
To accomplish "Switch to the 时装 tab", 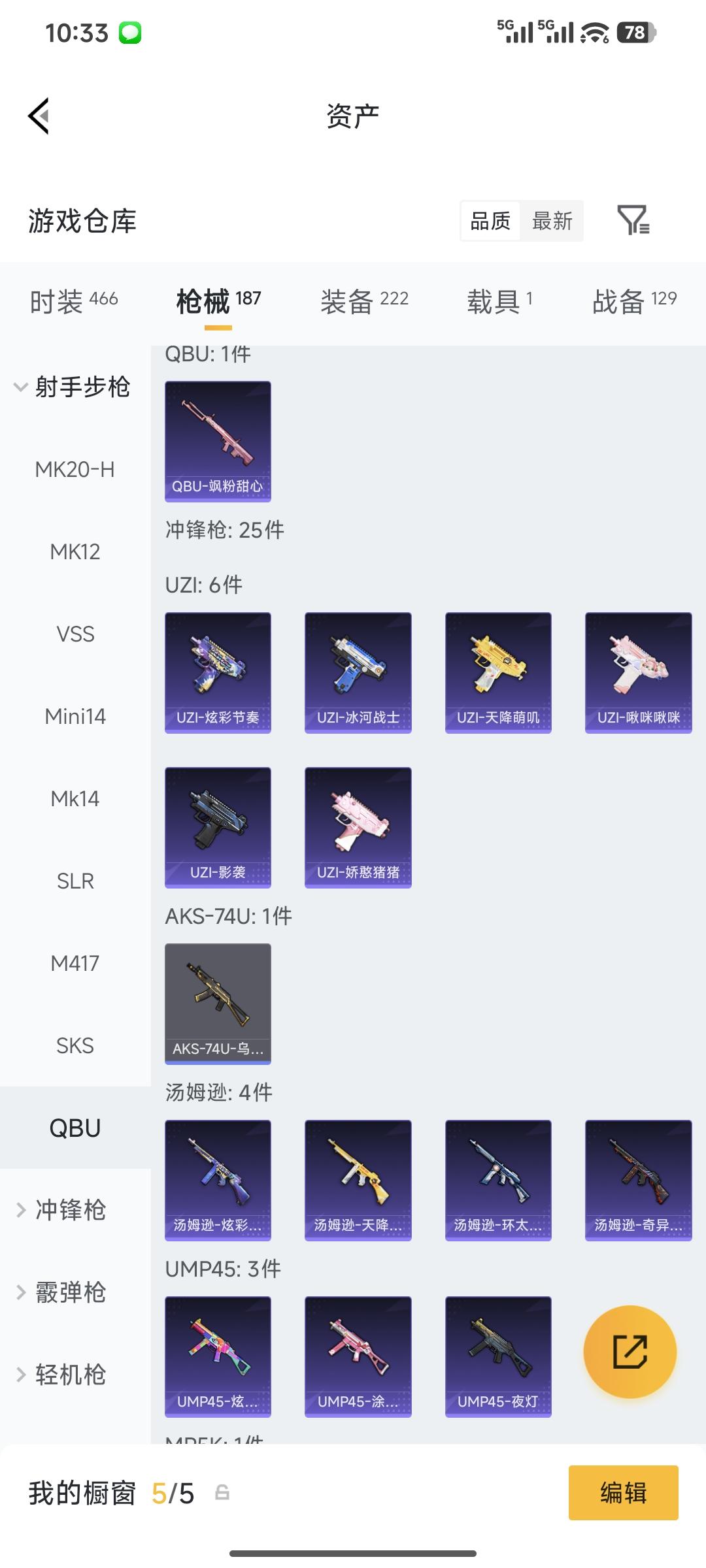I will [x=74, y=301].
